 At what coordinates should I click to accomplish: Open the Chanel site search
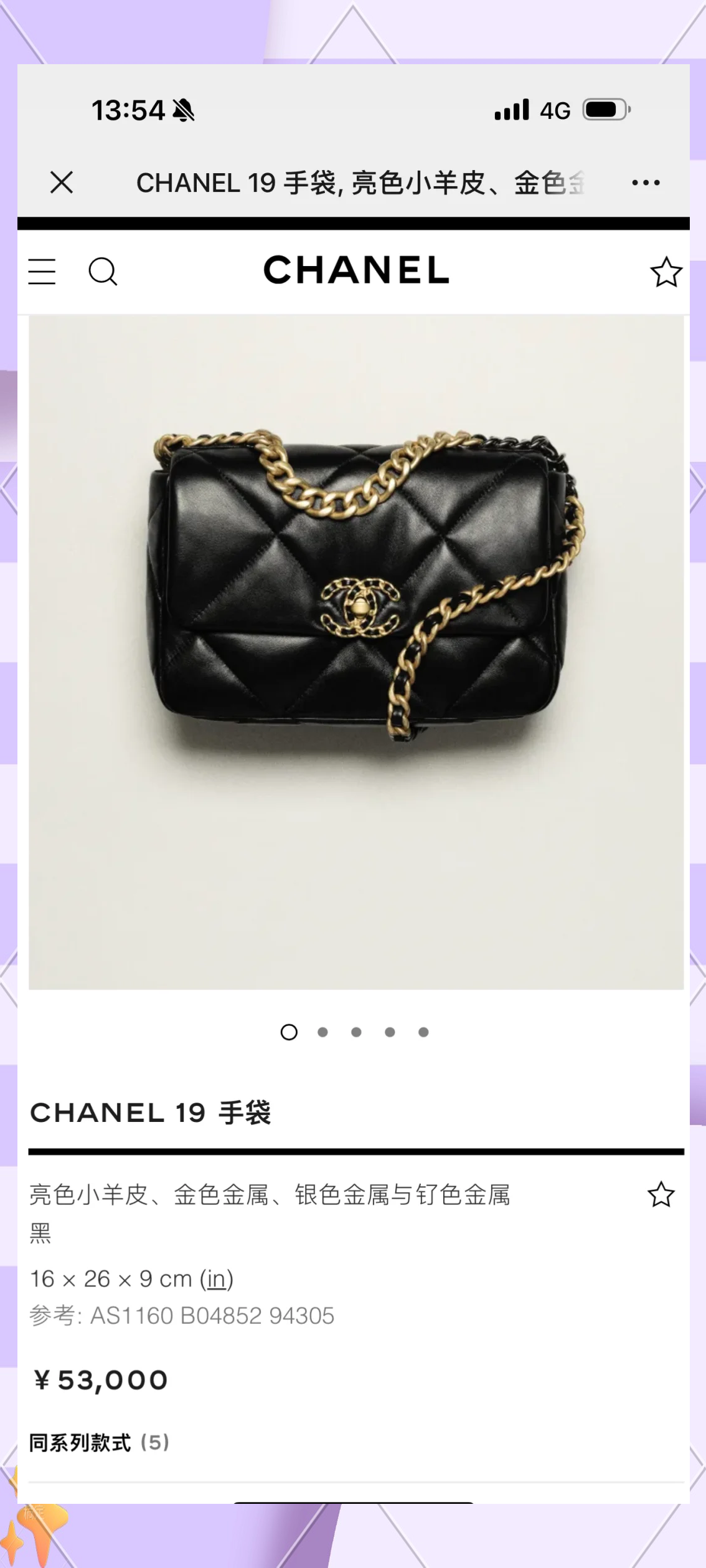point(103,272)
